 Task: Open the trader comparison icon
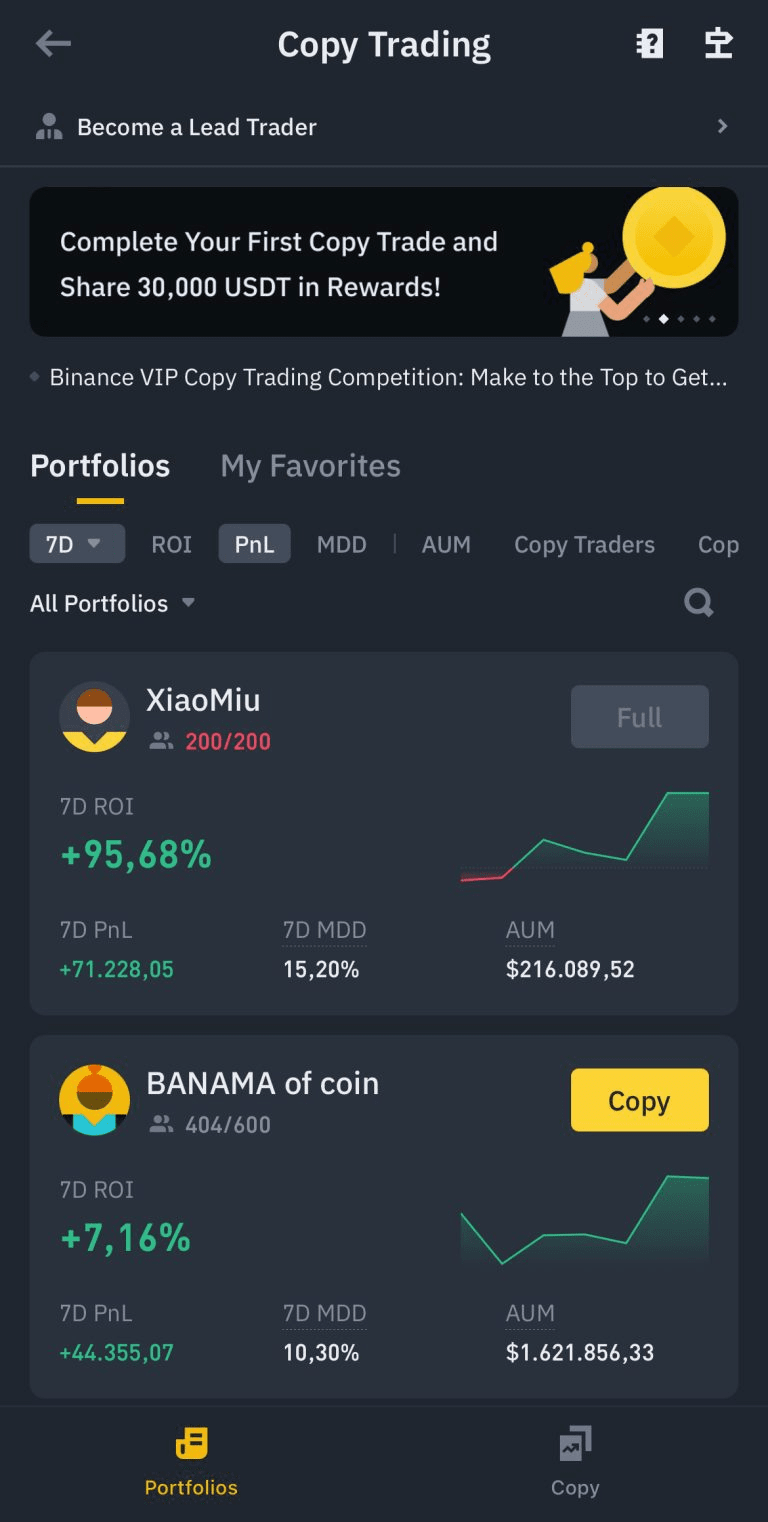(x=718, y=43)
